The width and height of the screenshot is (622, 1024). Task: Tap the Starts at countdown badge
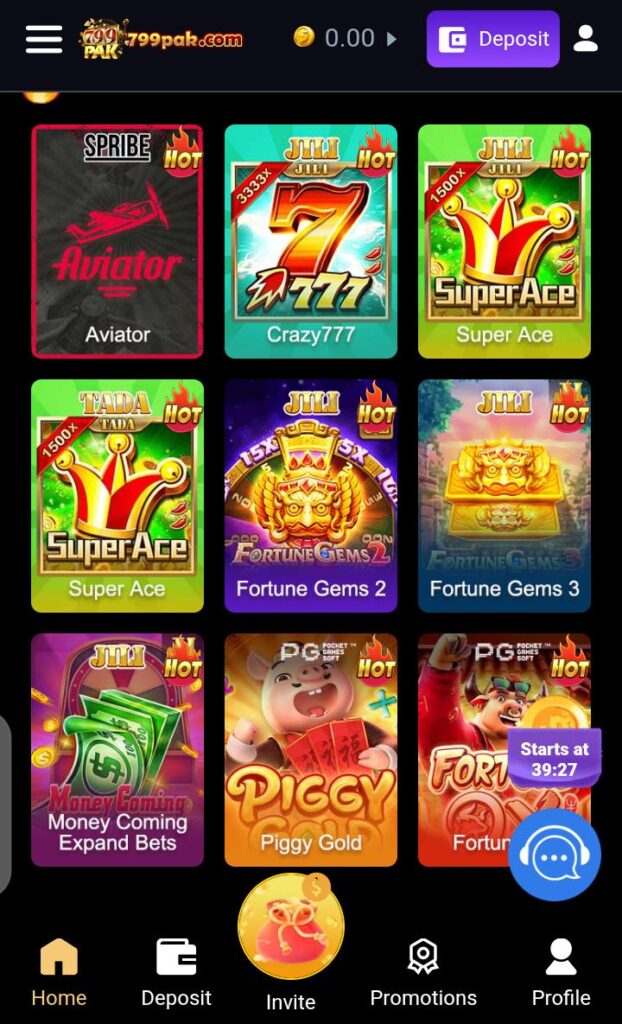[x=554, y=759]
